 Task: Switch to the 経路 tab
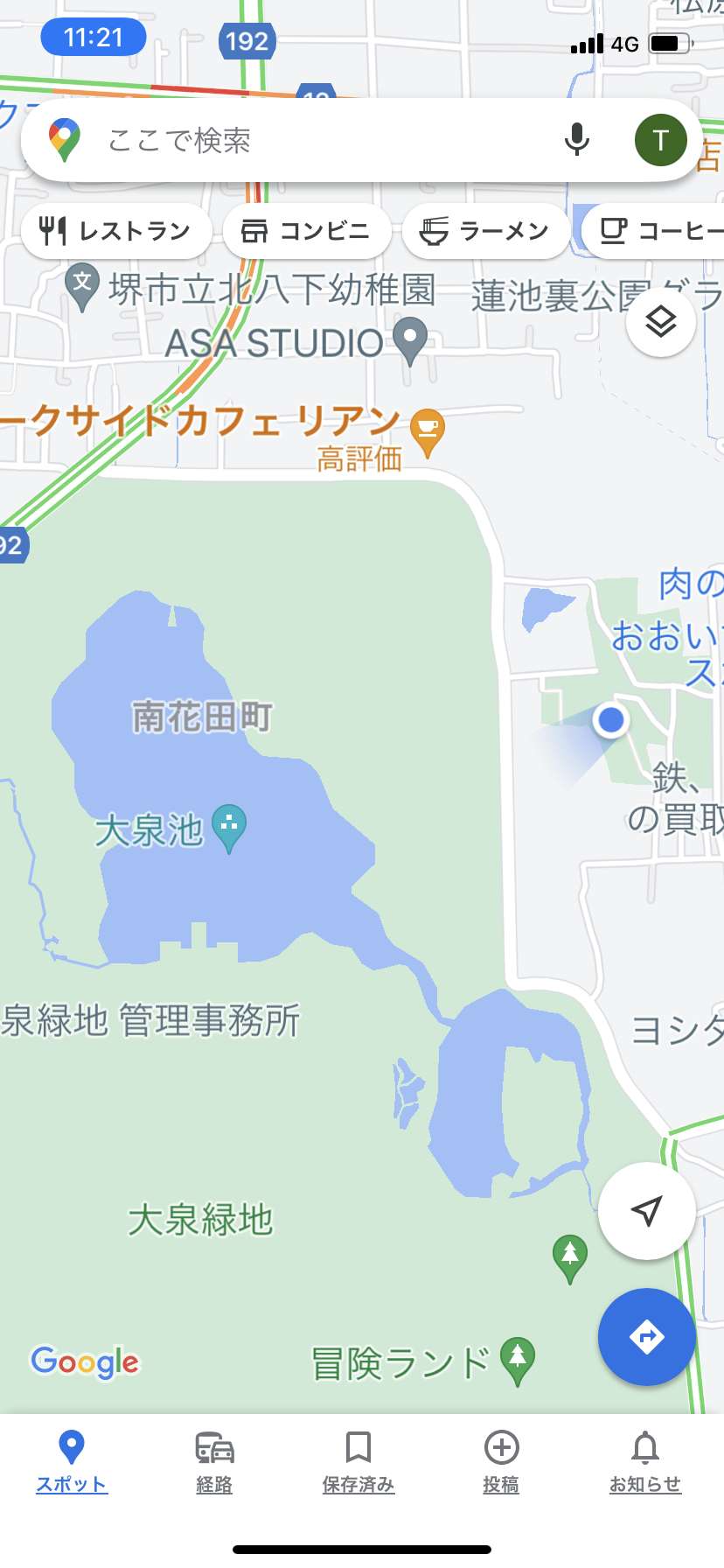[x=214, y=1461]
